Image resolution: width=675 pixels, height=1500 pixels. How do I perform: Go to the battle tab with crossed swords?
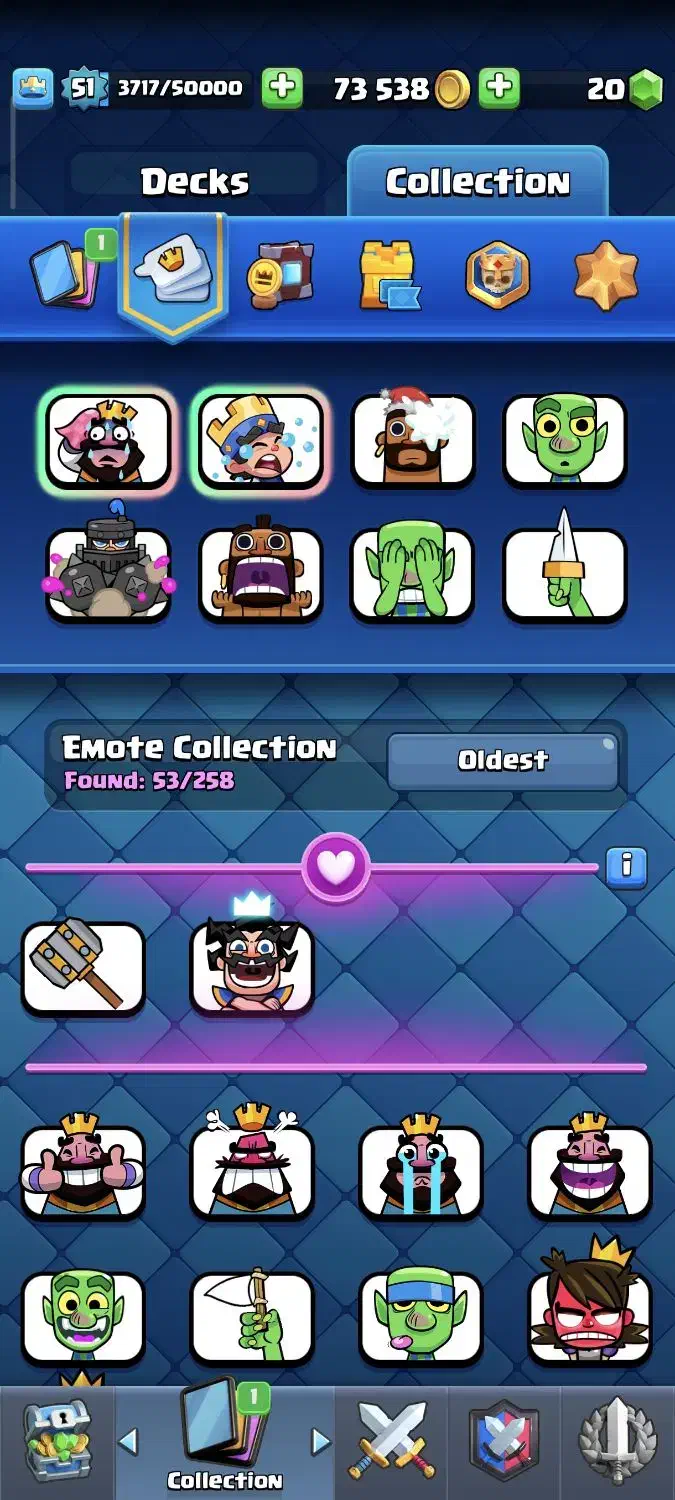(391, 1441)
